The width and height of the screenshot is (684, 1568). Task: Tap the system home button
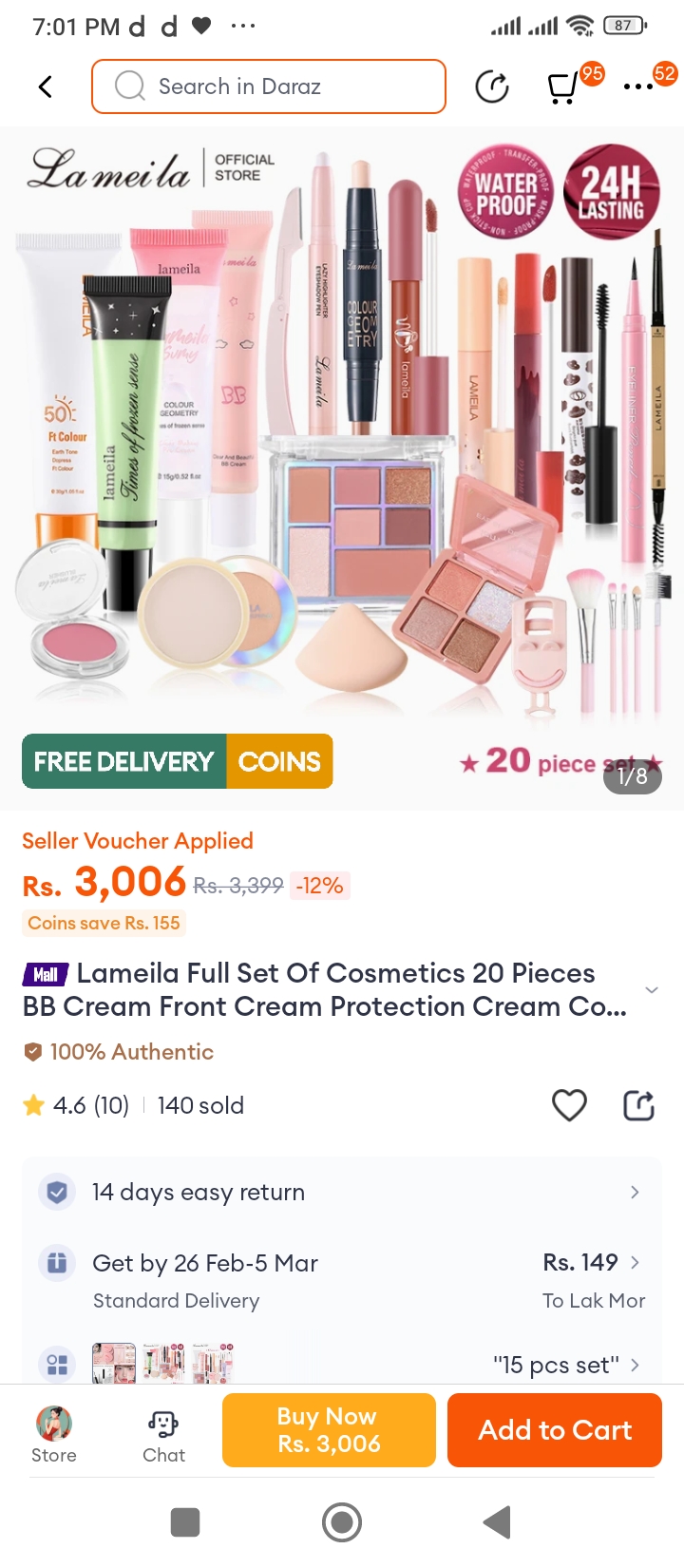[342, 1522]
